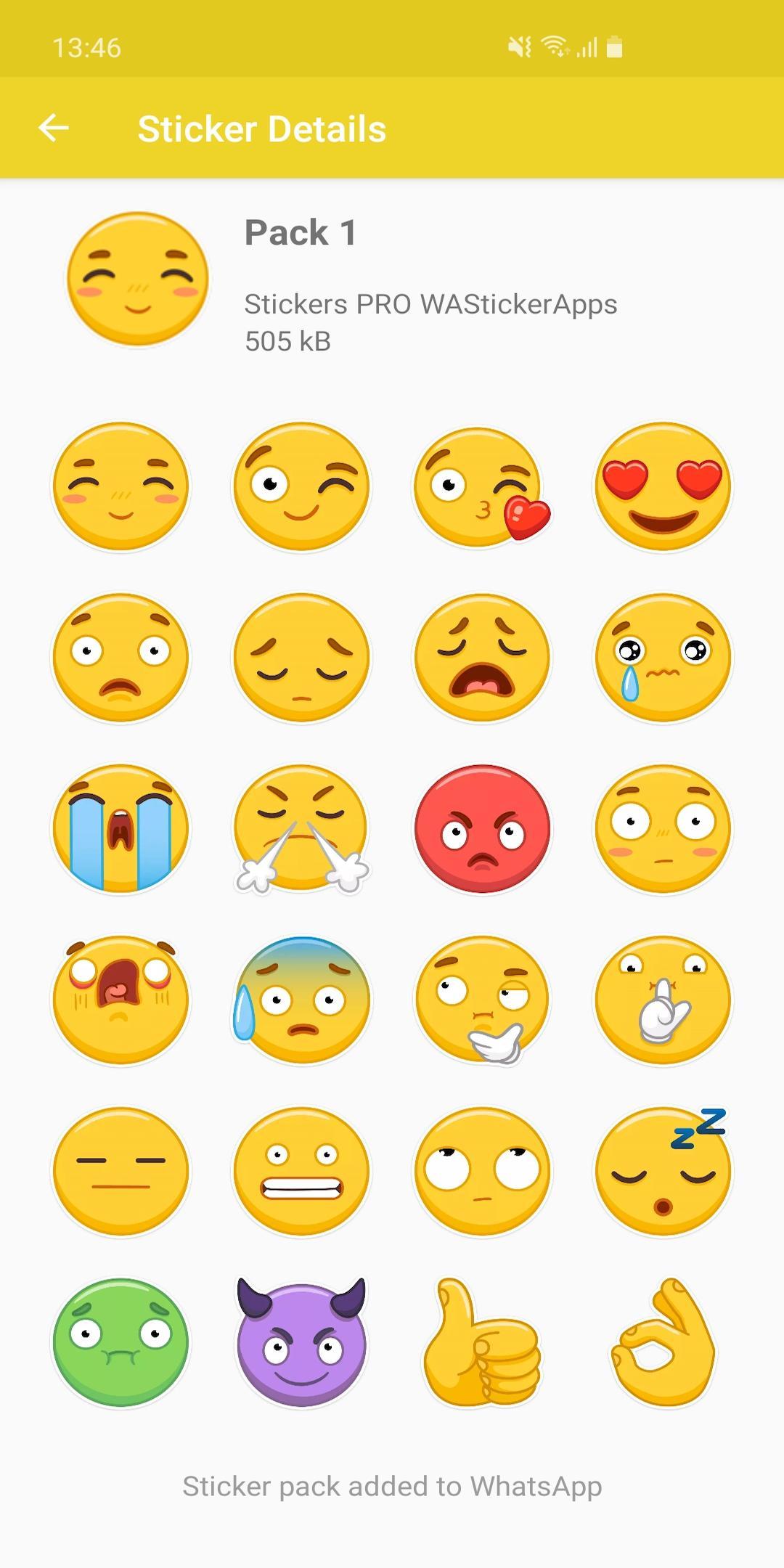Preview the cold sweat blue forehead sticker

(301, 1000)
